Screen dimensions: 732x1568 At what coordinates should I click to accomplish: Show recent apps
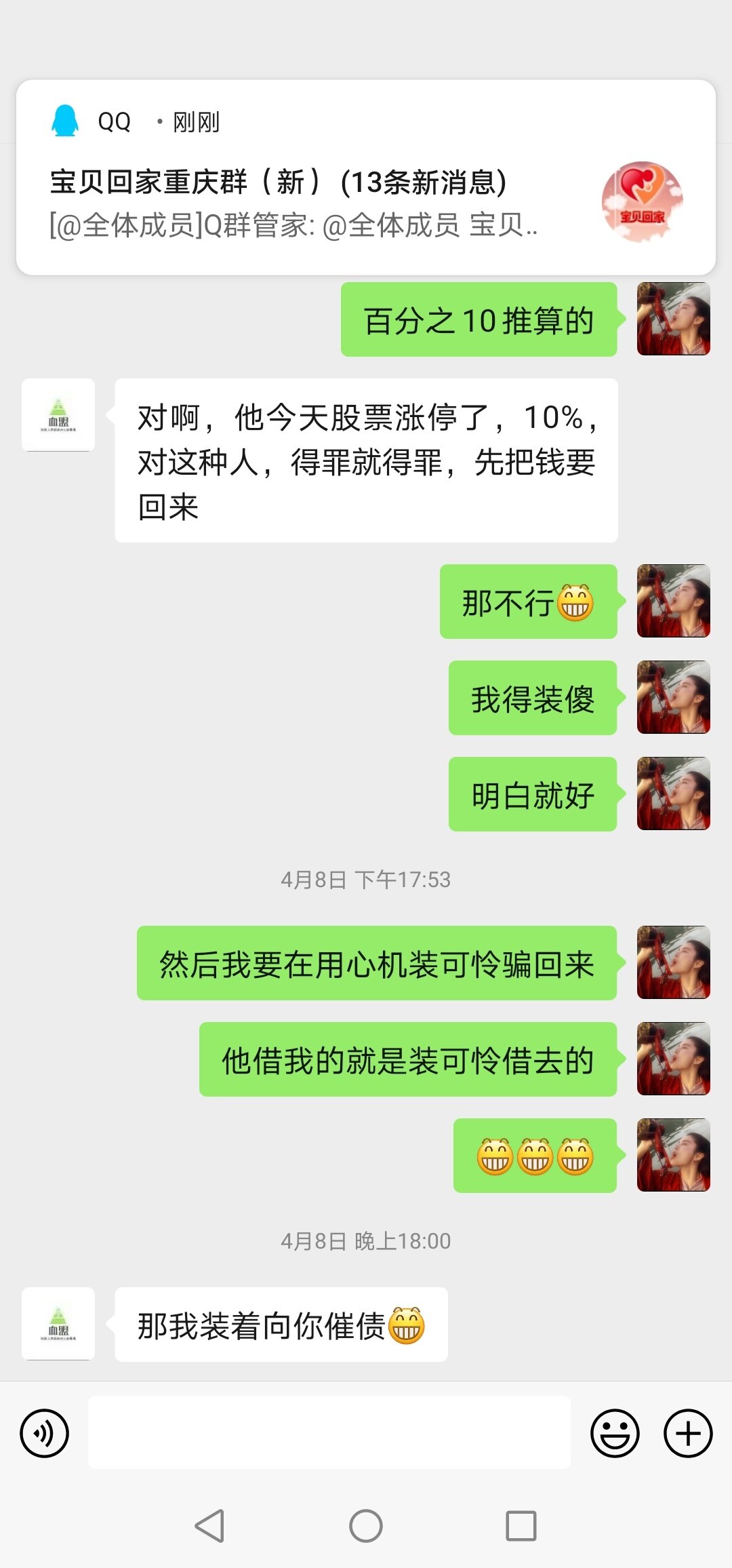(x=521, y=1526)
